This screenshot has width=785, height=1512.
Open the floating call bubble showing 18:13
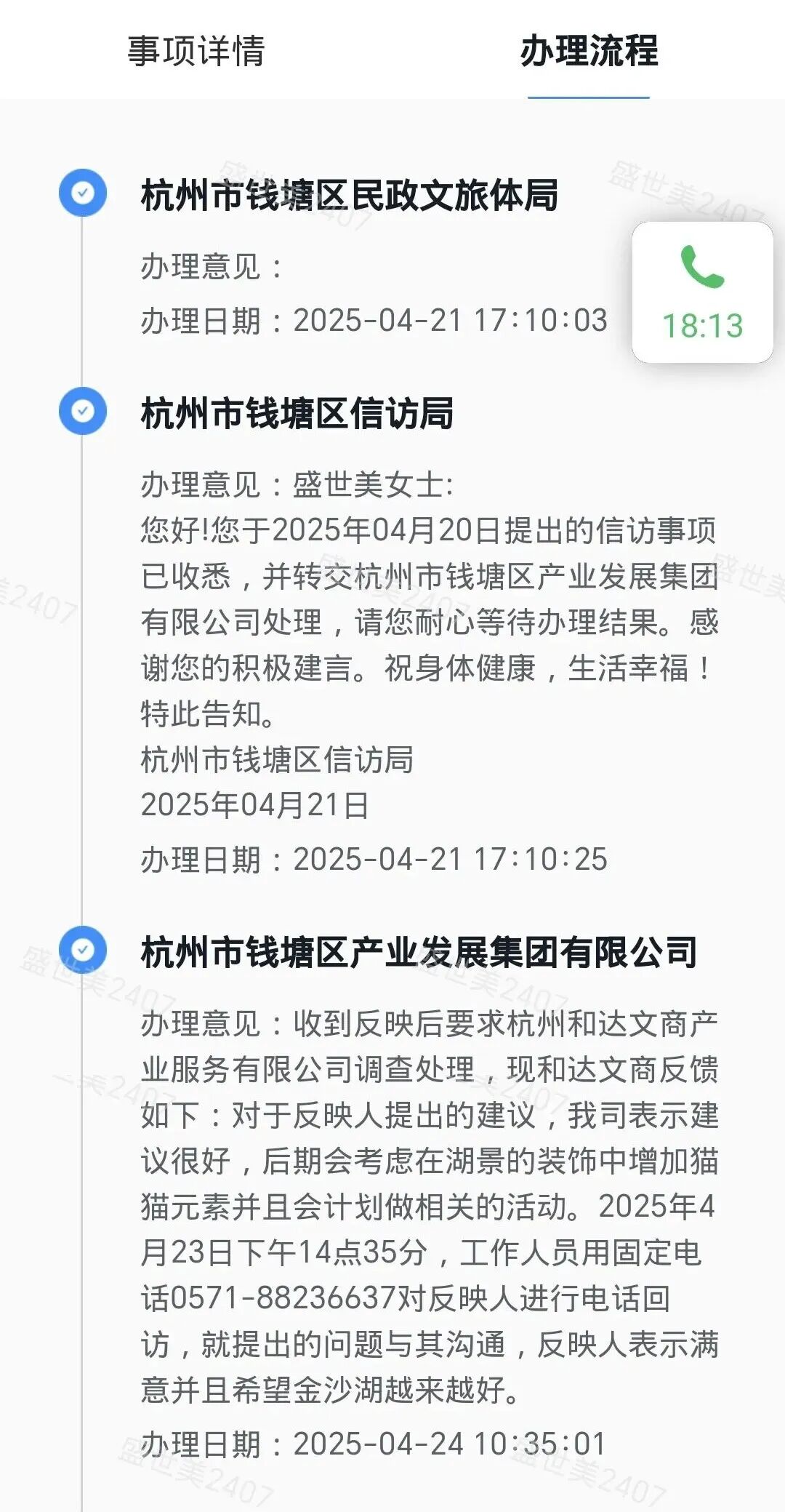coord(703,292)
